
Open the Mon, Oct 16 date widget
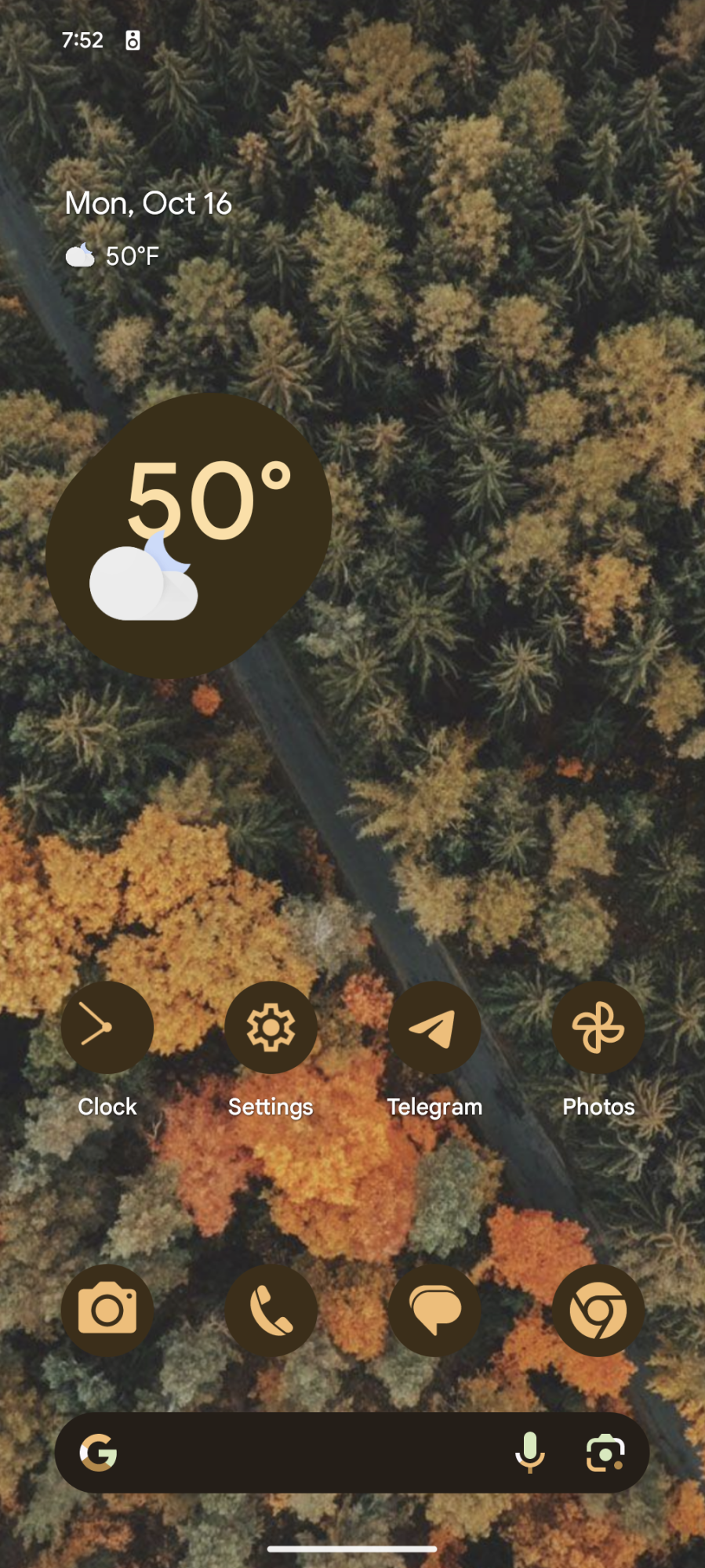[148, 204]
